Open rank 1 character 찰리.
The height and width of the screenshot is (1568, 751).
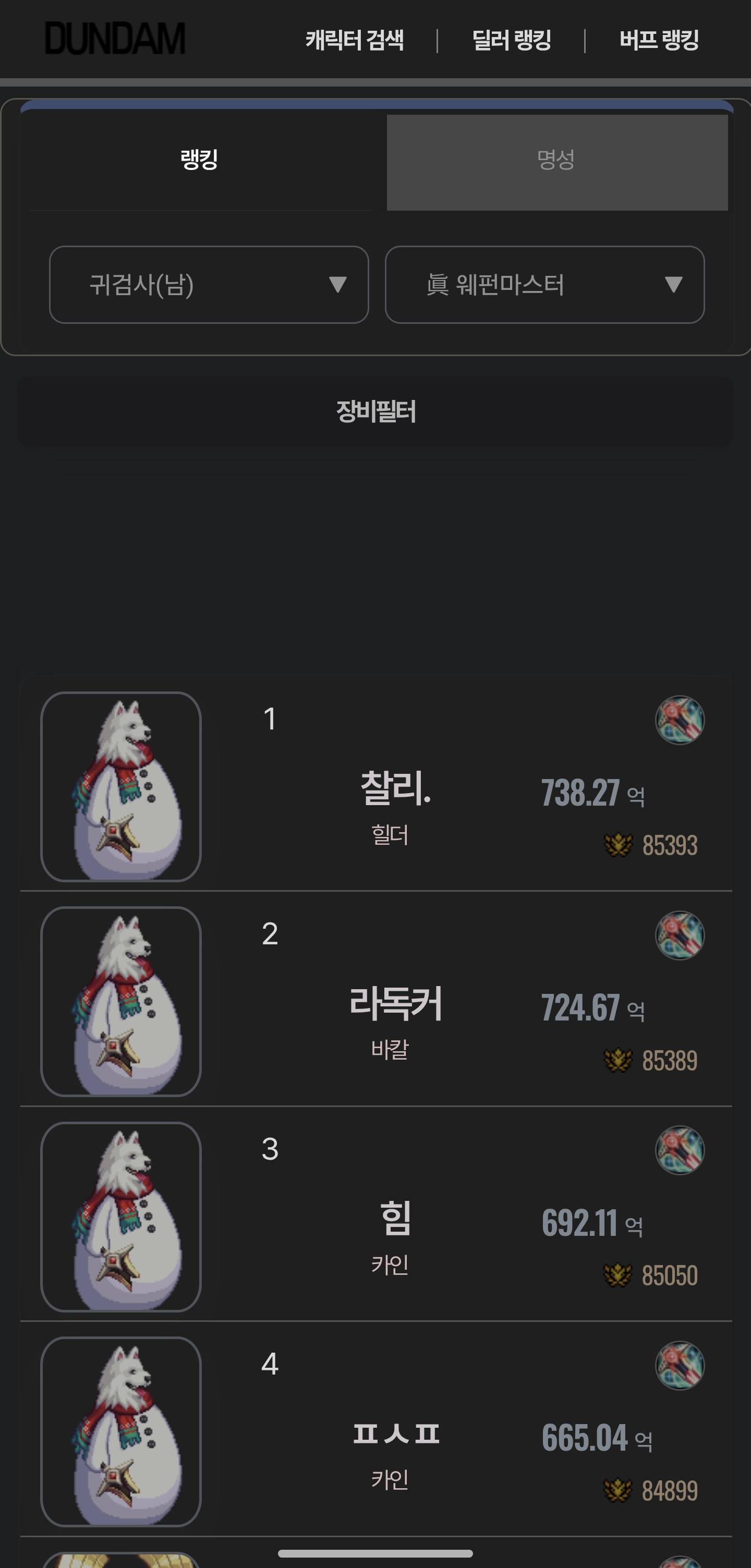point(396,788)
